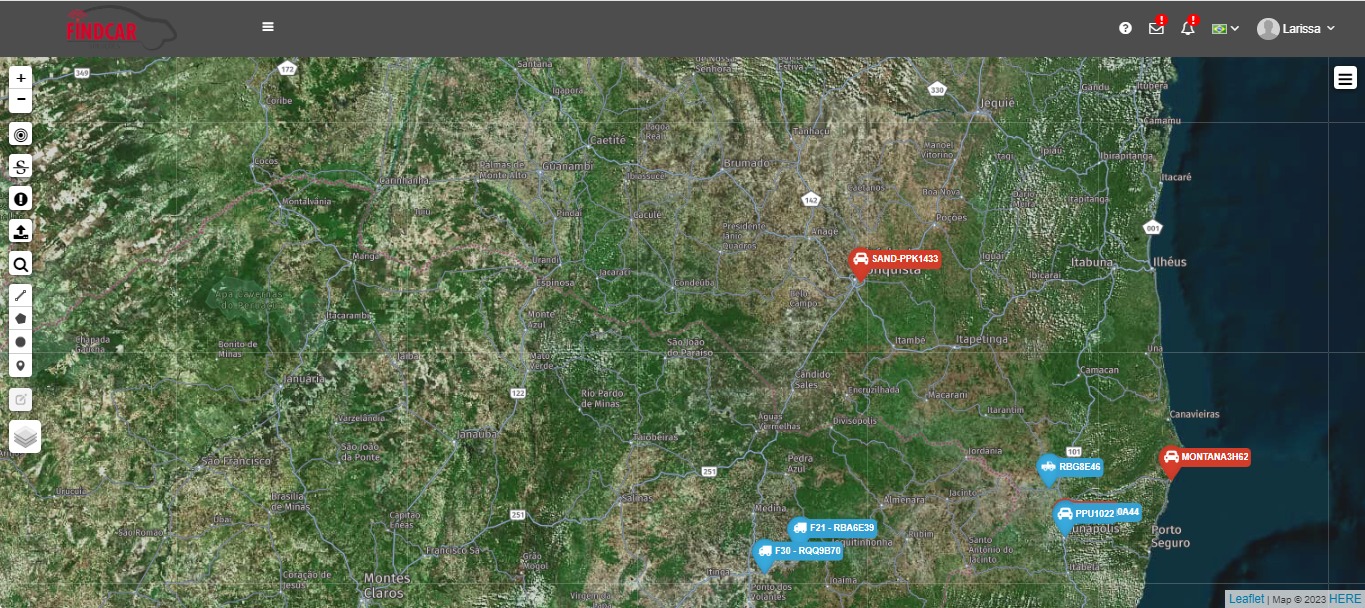The image size is (1365, 608).
Task: Expand the language flag dropdown
Action: click(x=1225, y=29)
